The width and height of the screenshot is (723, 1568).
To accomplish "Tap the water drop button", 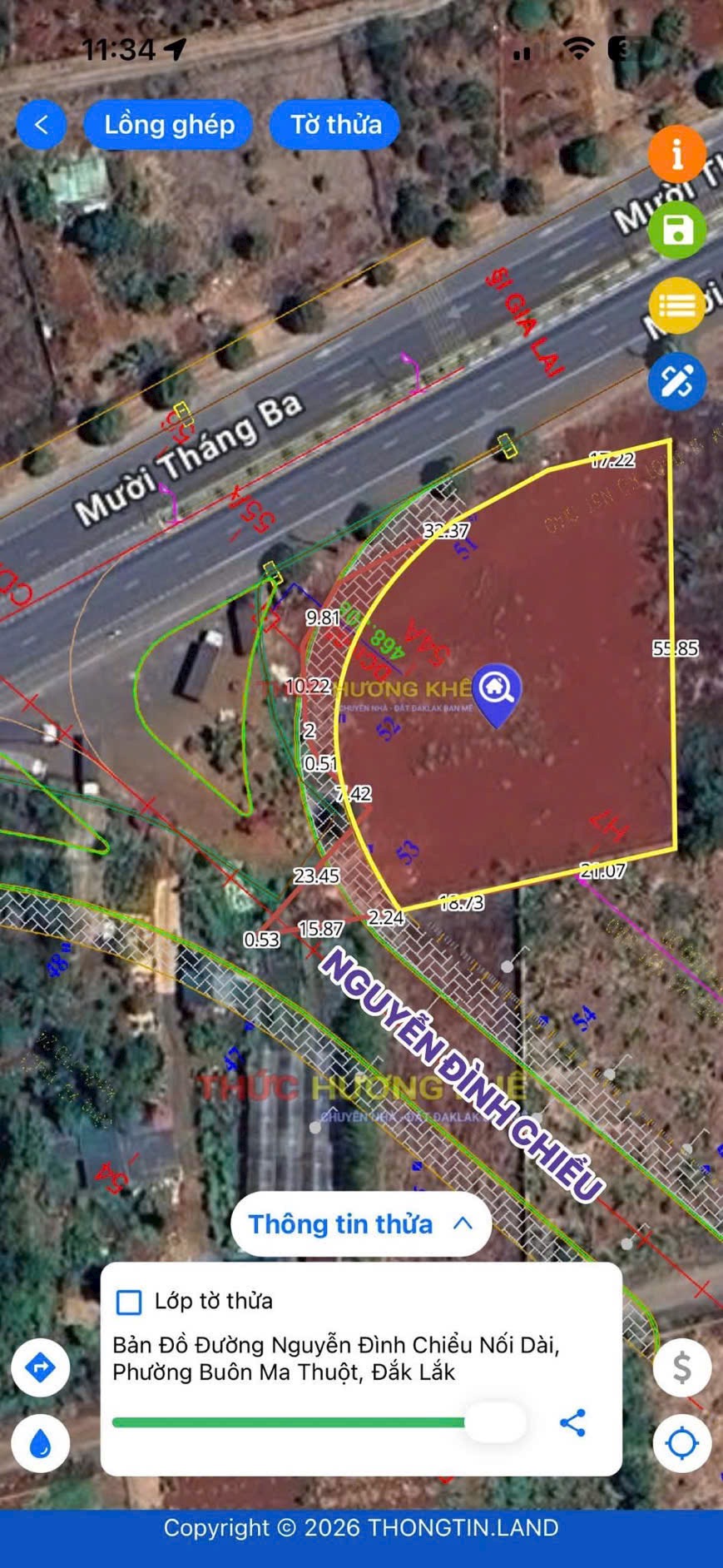I will click(x=40, y=1444).
